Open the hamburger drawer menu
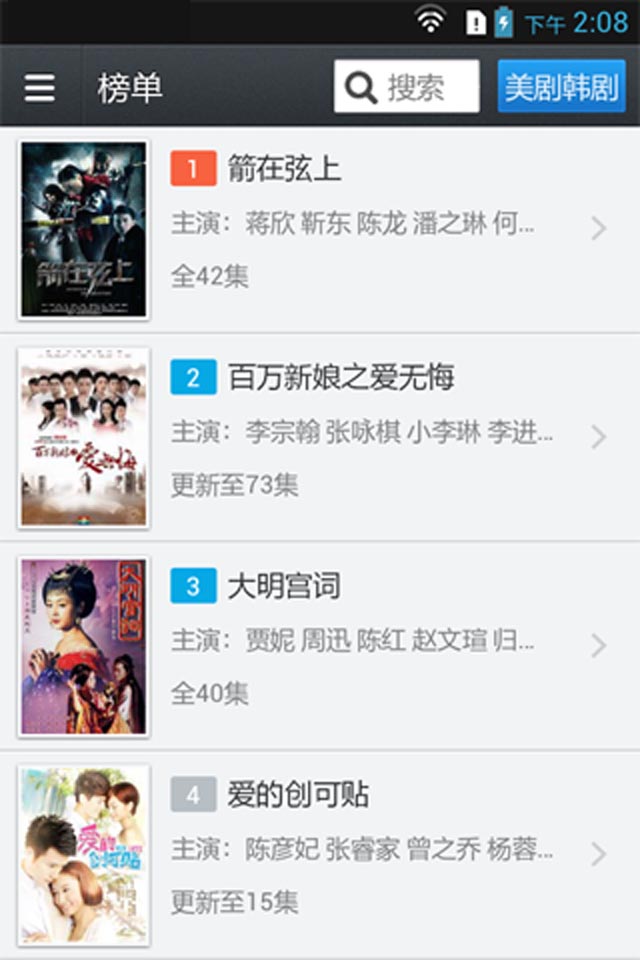 point(40,88)
